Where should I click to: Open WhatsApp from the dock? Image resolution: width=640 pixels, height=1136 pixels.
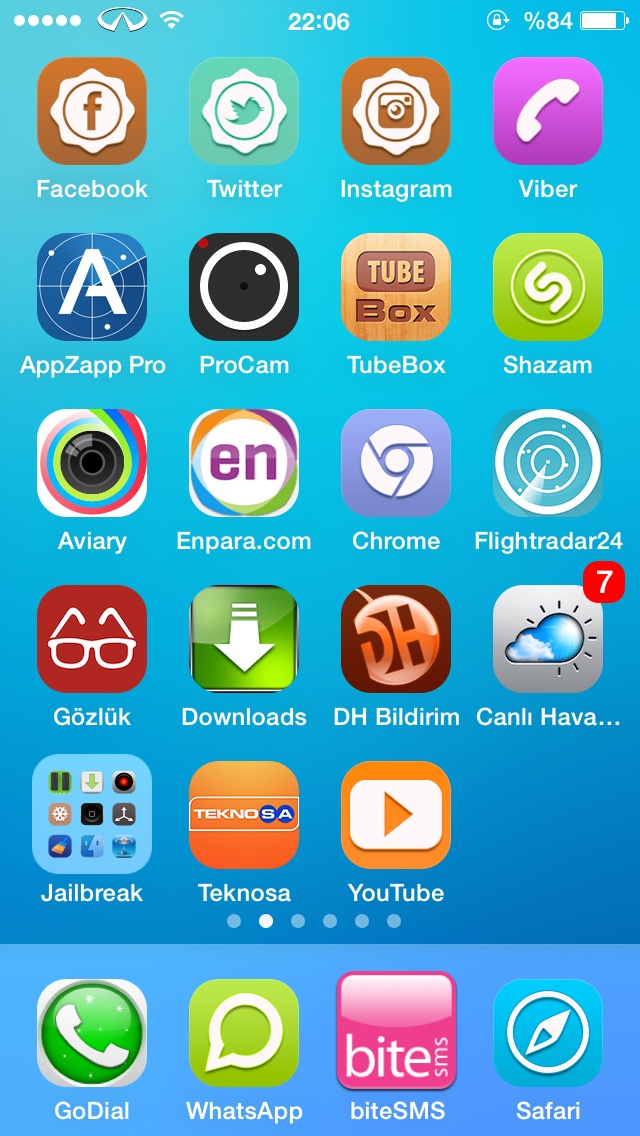click(x=244, y=1033)
